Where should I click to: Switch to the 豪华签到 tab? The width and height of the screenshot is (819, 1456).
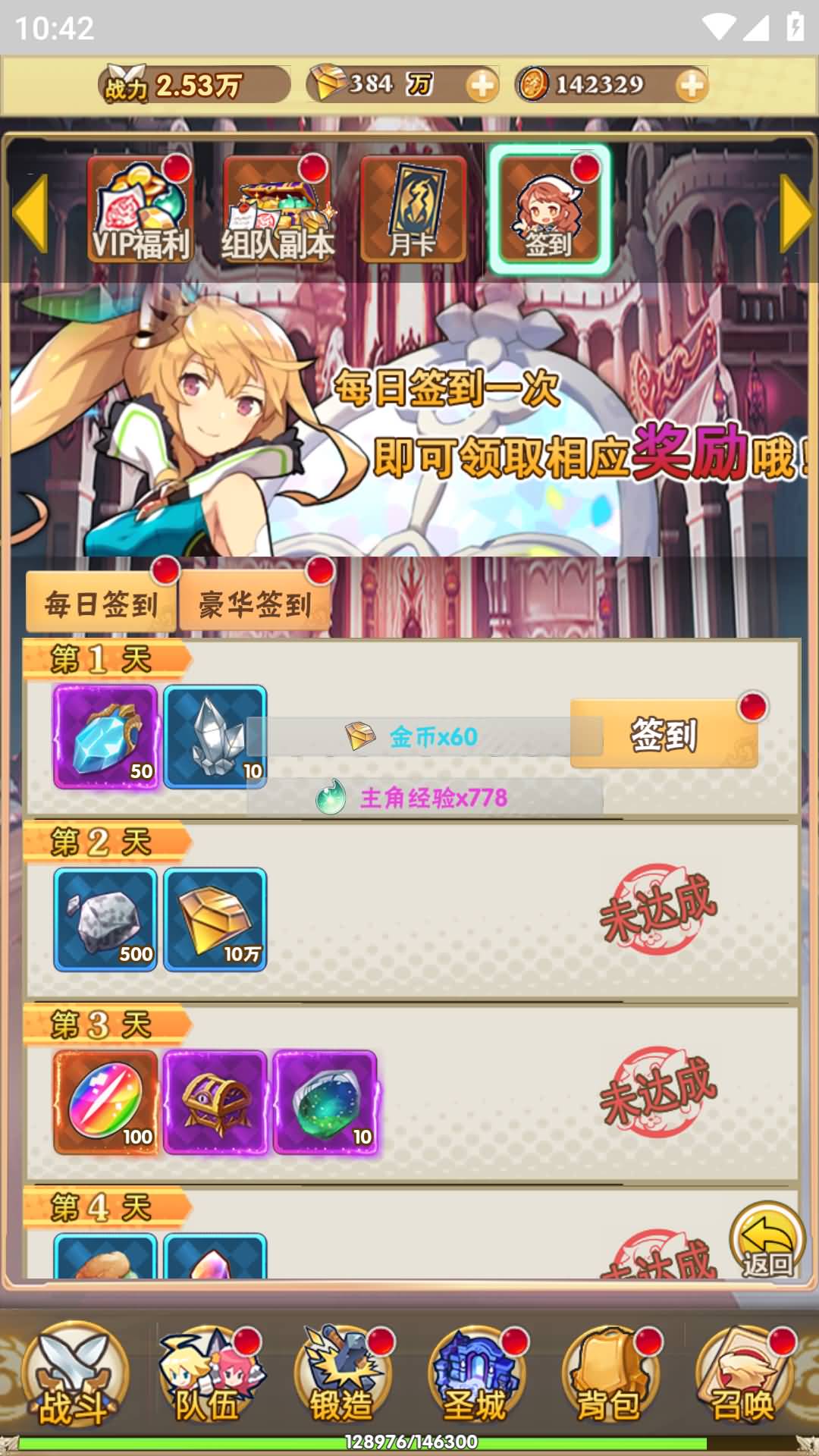[x=255, y=604]
